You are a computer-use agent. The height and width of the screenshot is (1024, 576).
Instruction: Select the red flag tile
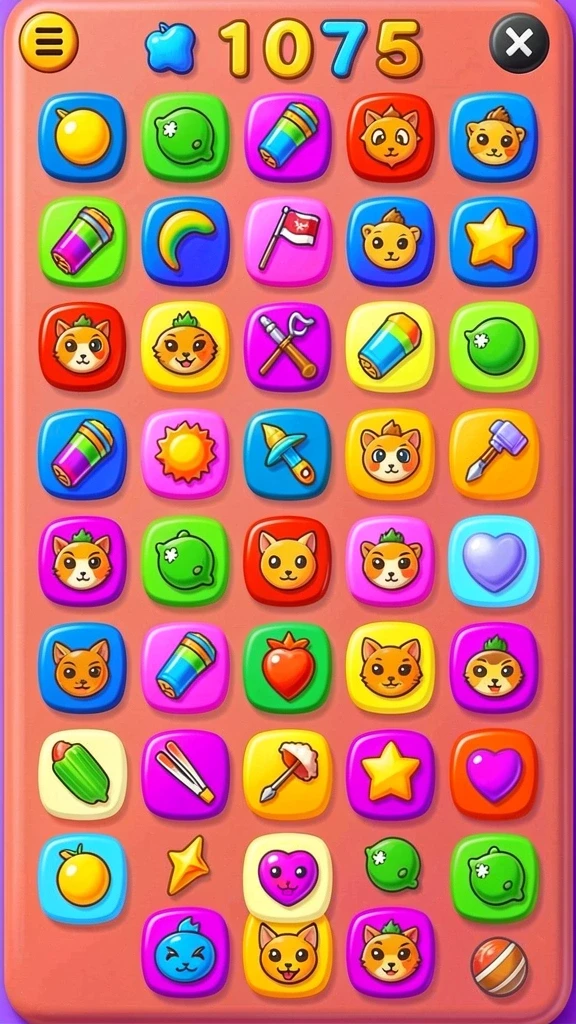pos(288,242)
